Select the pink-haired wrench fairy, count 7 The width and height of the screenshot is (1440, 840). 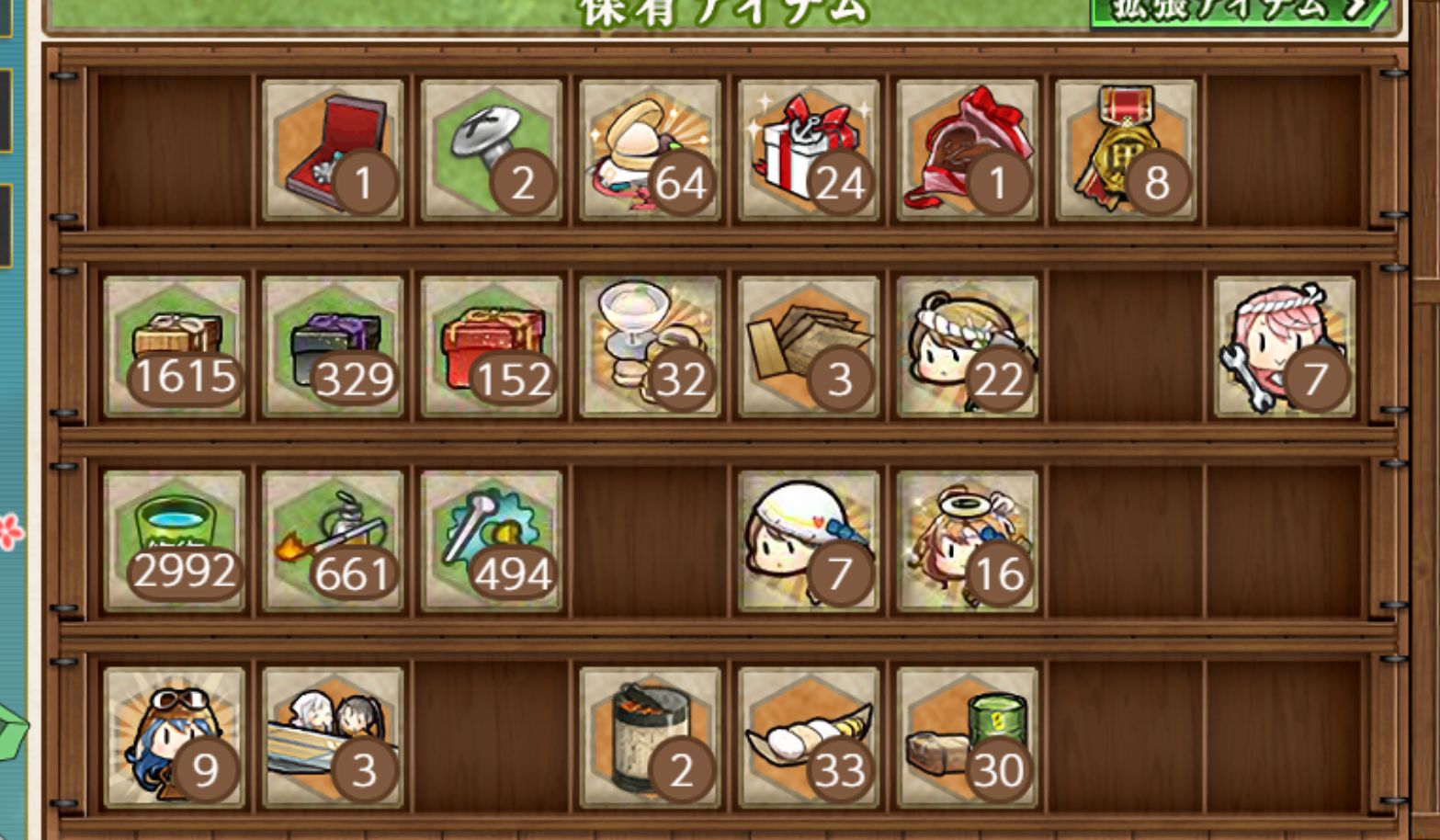pos(1284,346)
